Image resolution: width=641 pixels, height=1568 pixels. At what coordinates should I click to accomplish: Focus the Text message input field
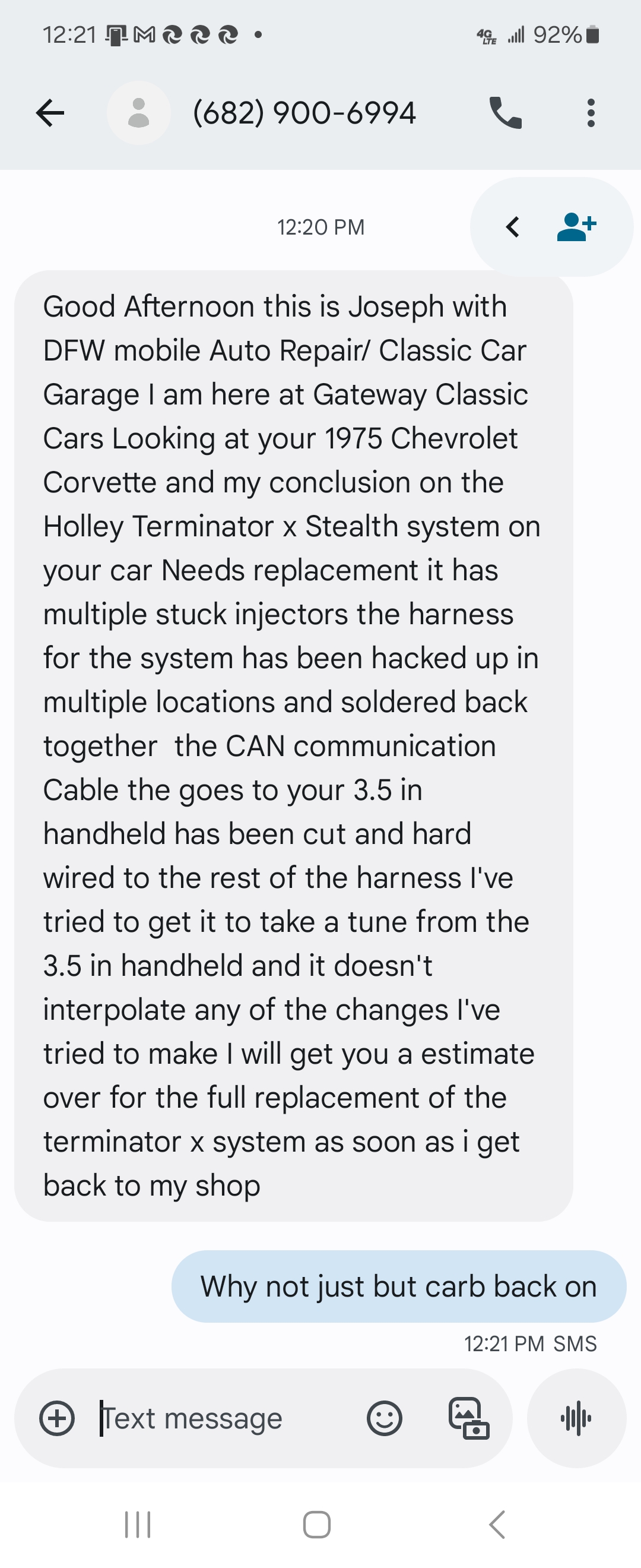point(225,1418)
